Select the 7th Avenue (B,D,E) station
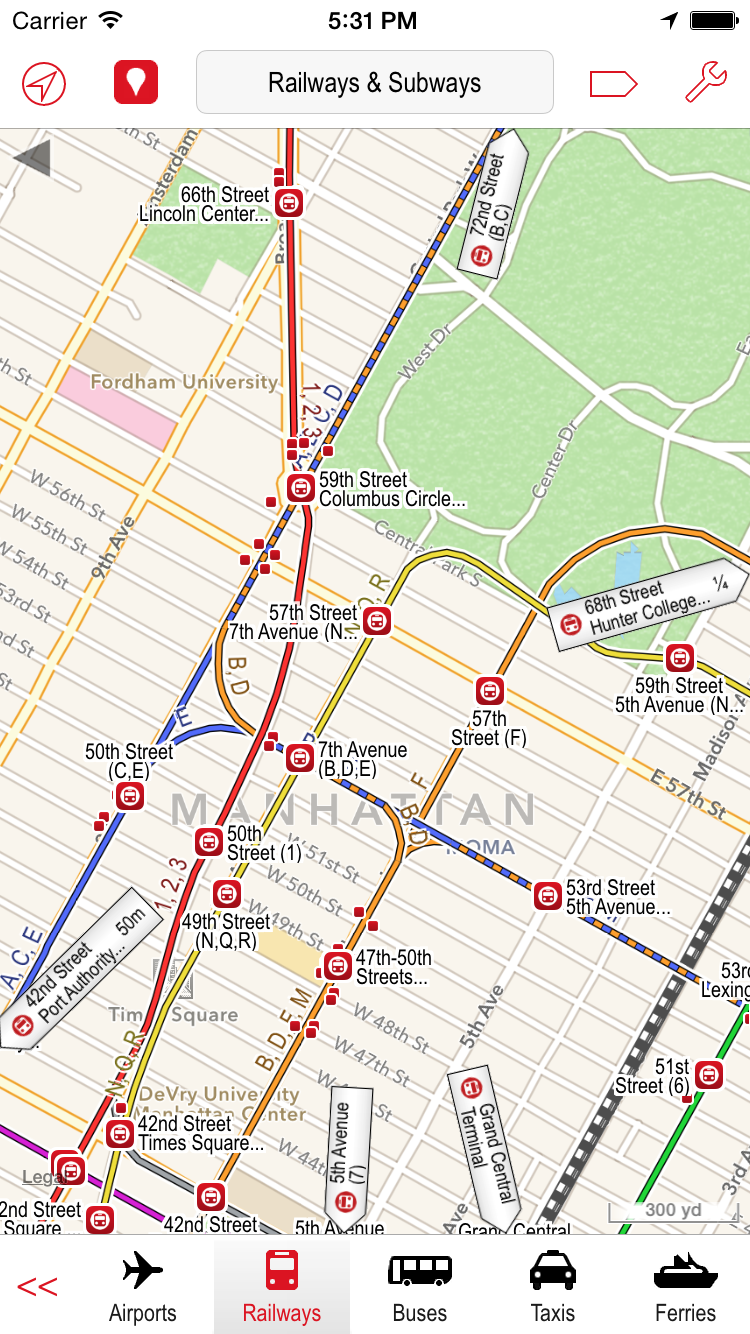Image resolution: width=750 pixels, height=1334 pixels. [x=300, y=758]
